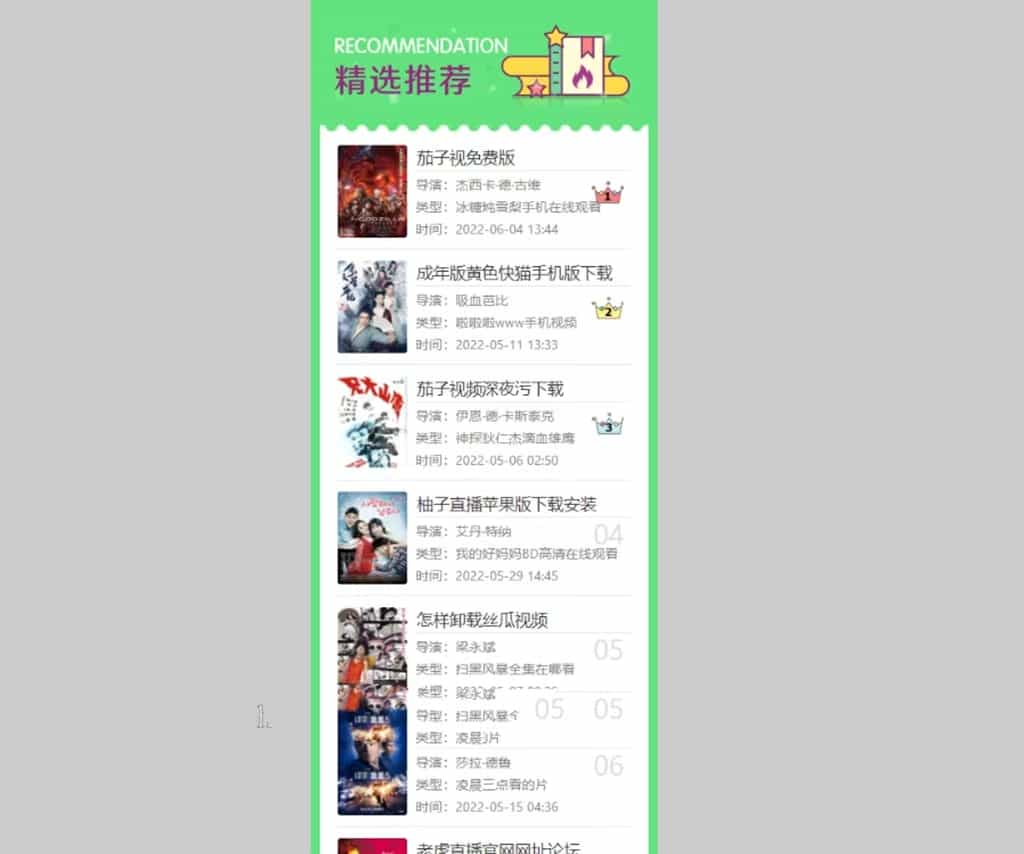Tap the poster thumbnail beside 茄子视免费版
Screen dimensions: 1024x854
click(372, 191)
